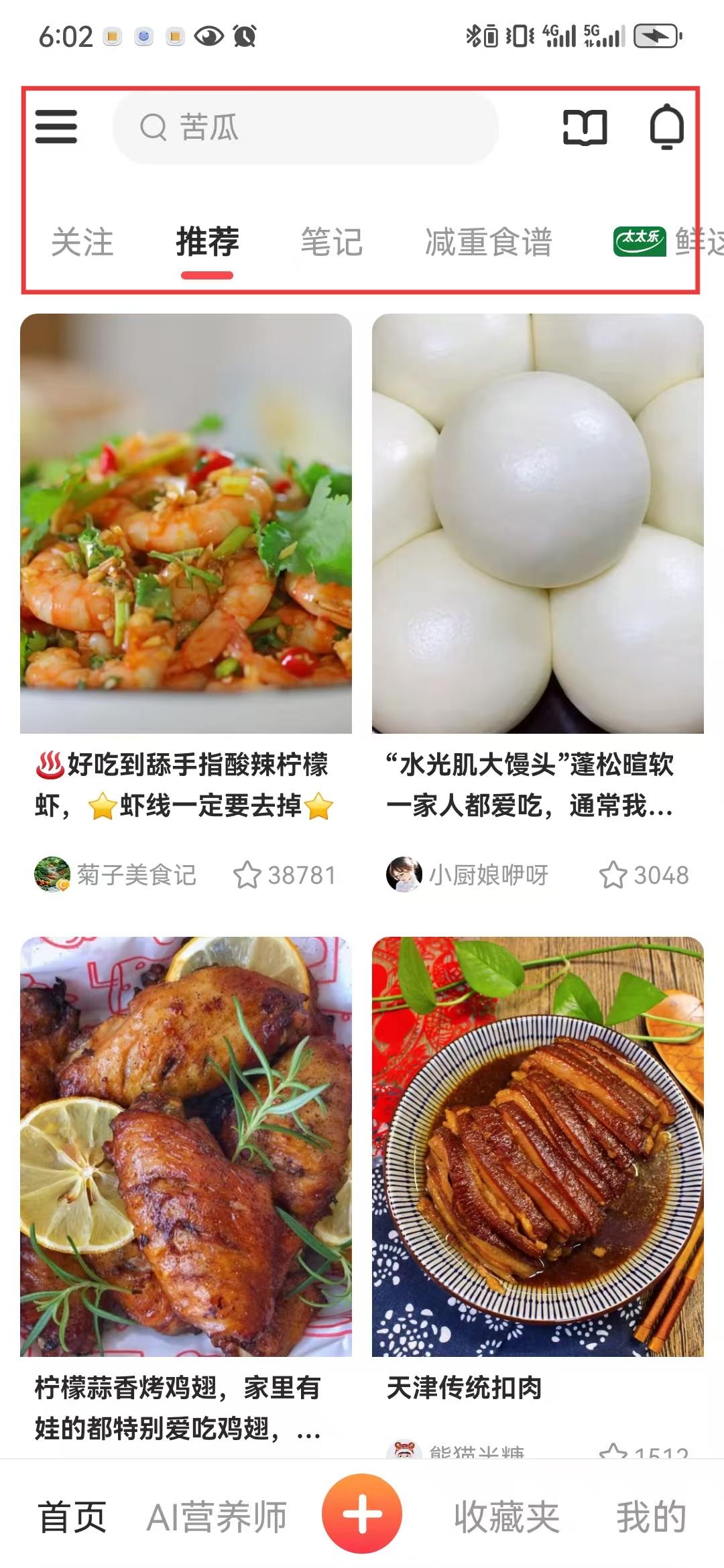Tap the orange plus button
This screenshot has width=724, height=1568.
click(x=362, y=1513)
